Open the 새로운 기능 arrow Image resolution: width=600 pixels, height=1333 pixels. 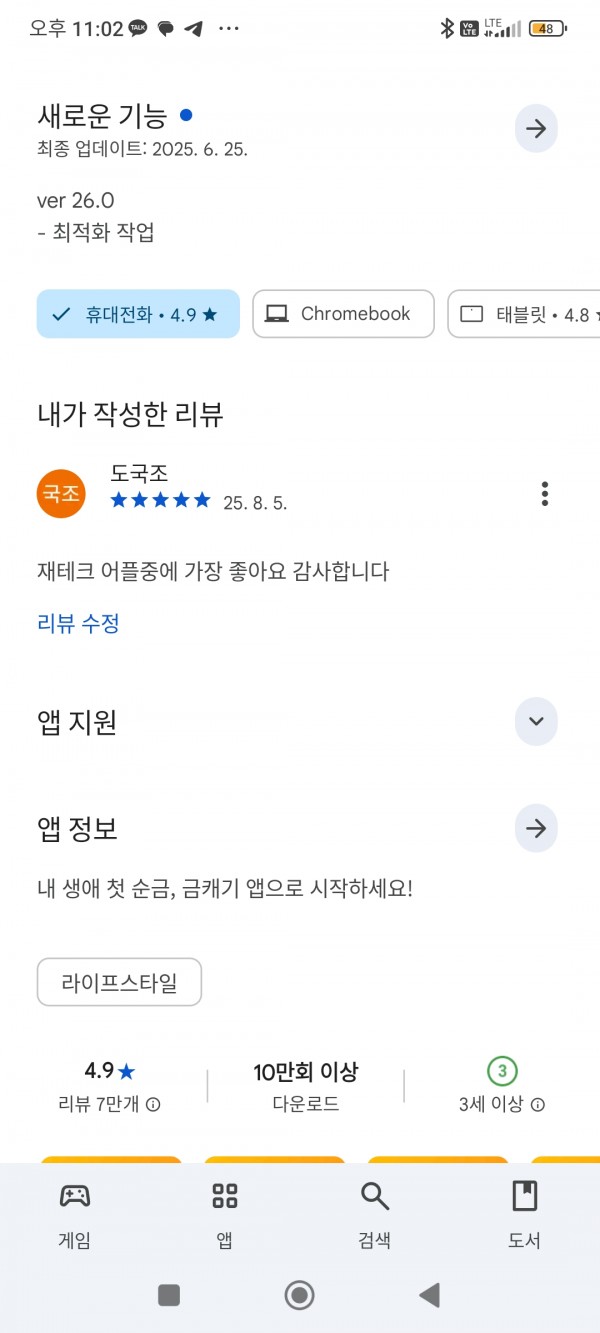536,129
